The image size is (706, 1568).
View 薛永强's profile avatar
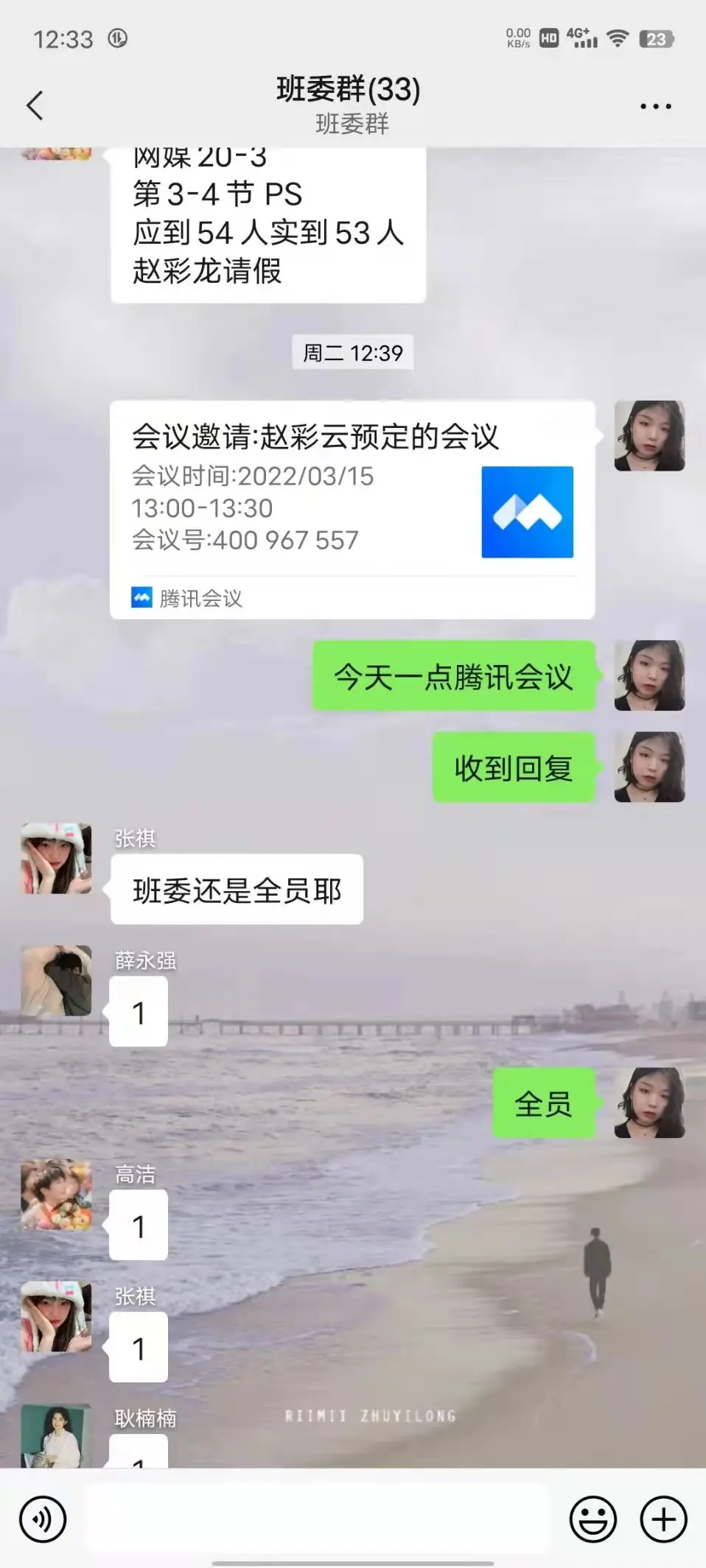tap(56, 980)
